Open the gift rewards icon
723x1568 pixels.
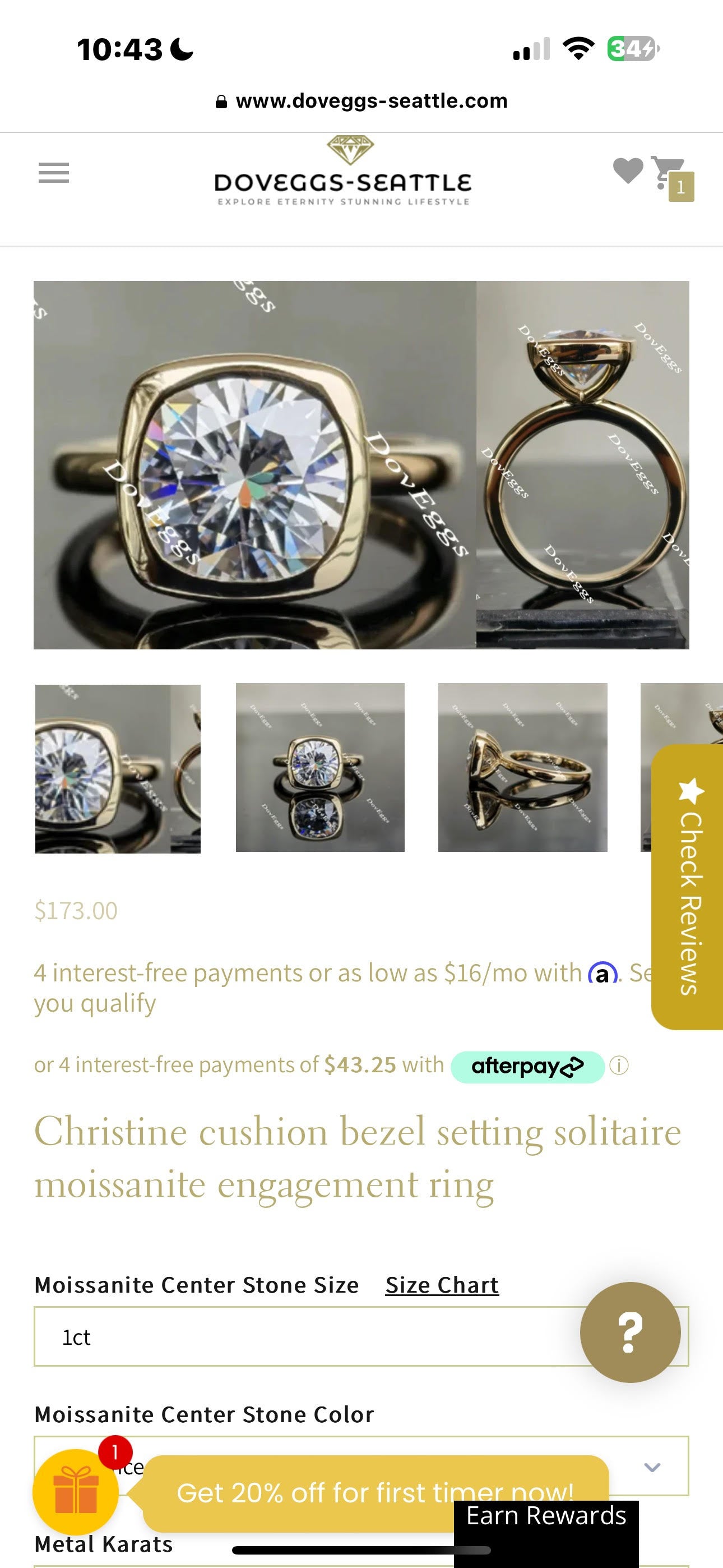(x=76, y=1492)
